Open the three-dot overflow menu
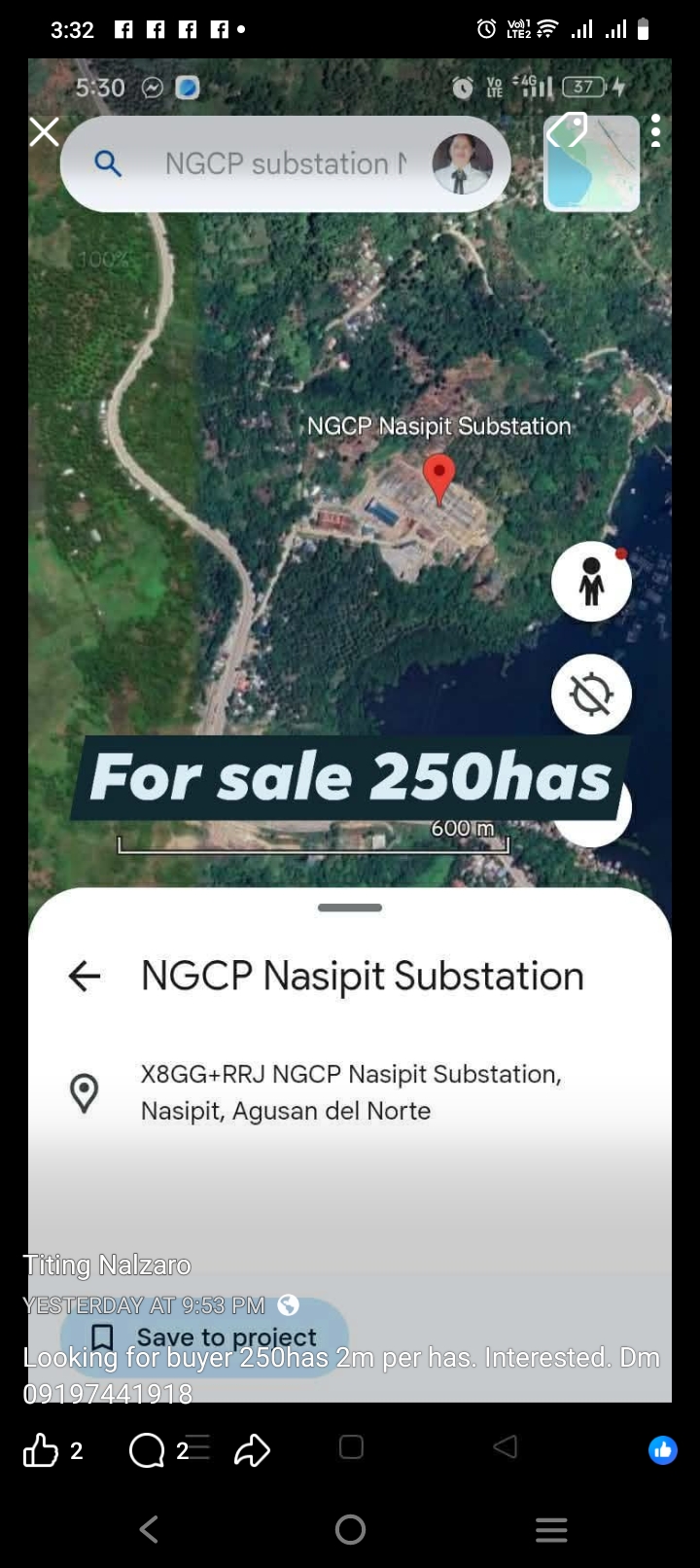700x1568 pixels. coord(656,130)
